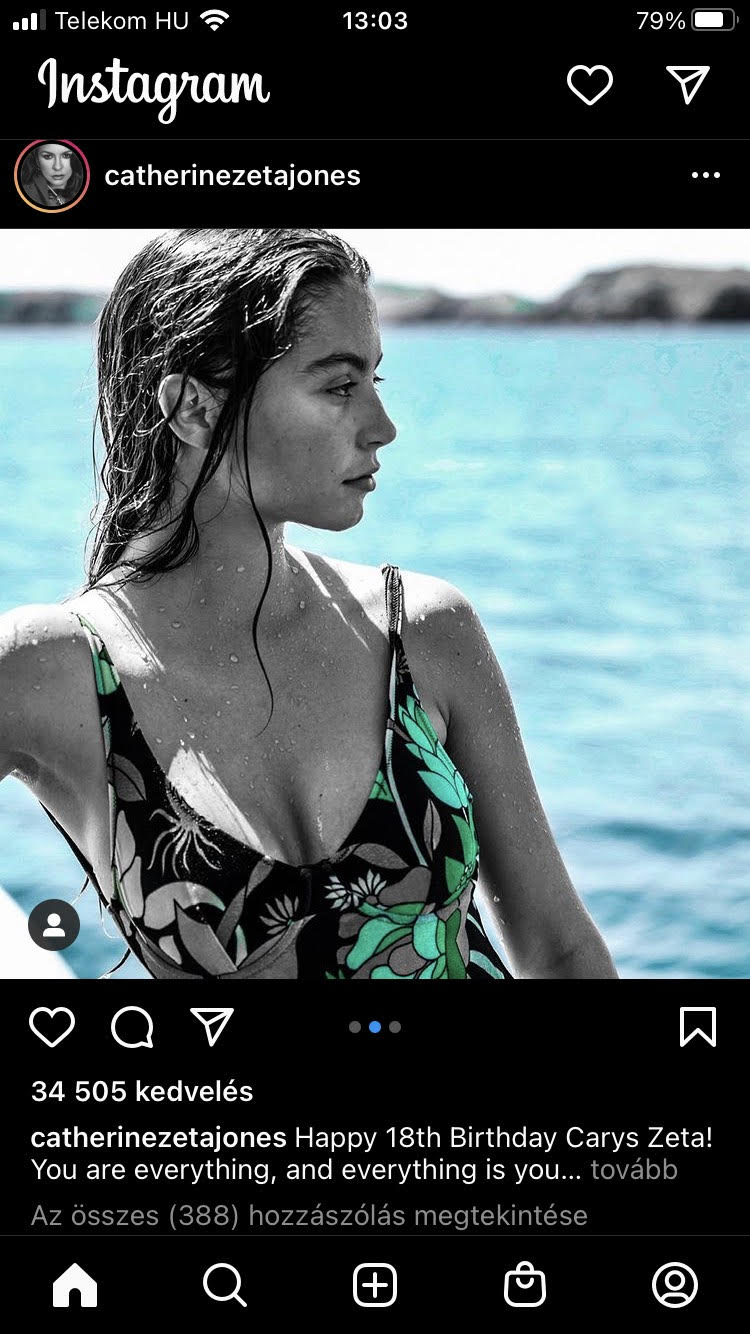Open the activity heart icon in header
Image resolution: width=750 pixels, height=1334 pixels.
point(590,86)
